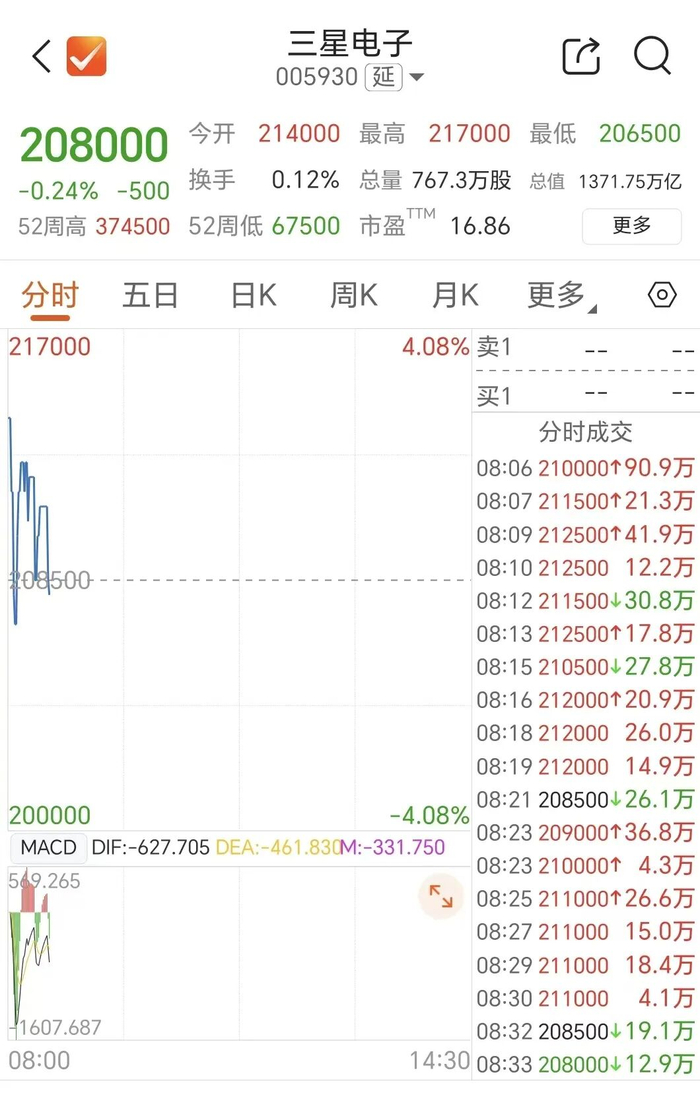Share this Samsung Electronics stock page
The width and height of the screenshot is (700, 1097).
(x=582, y=56)
